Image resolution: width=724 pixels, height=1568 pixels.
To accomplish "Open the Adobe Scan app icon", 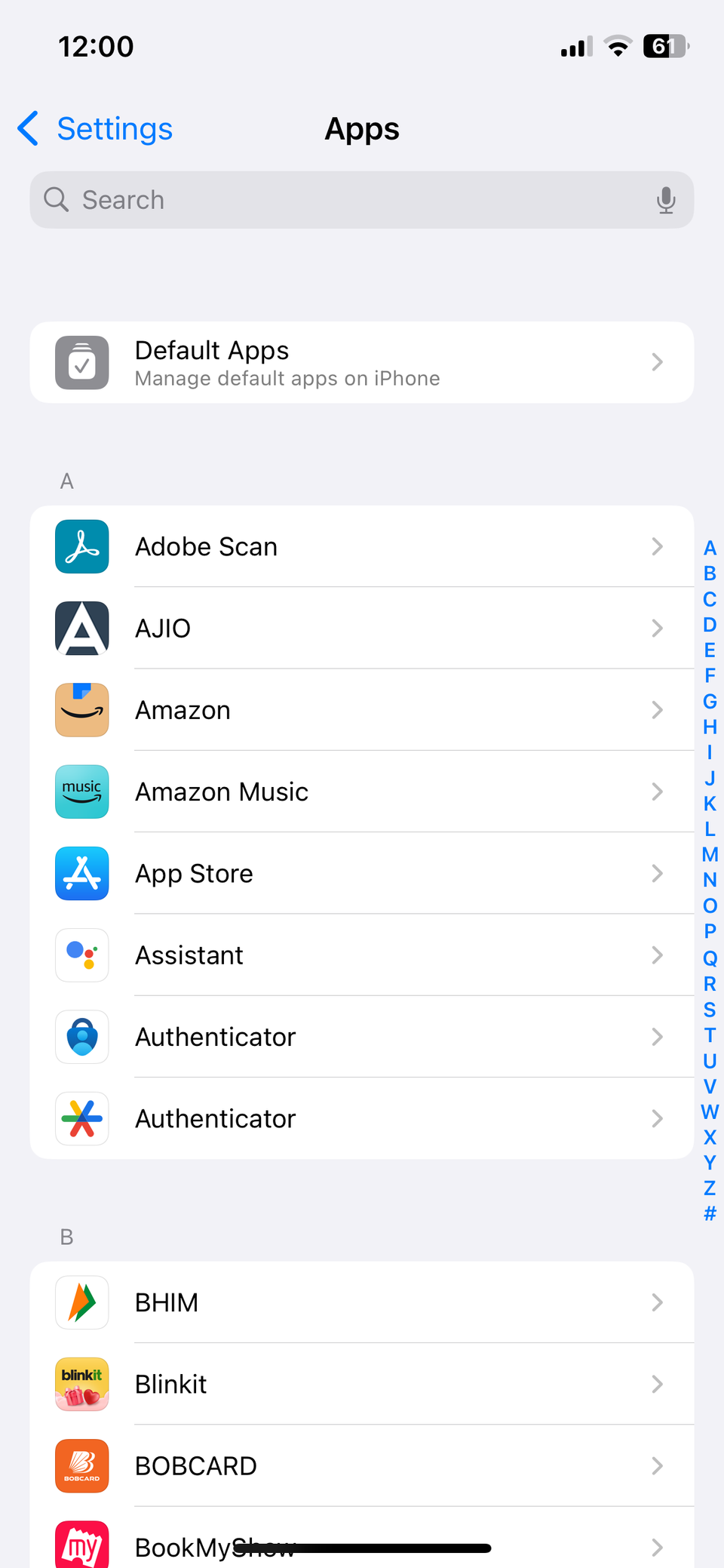I will [81, 546].
